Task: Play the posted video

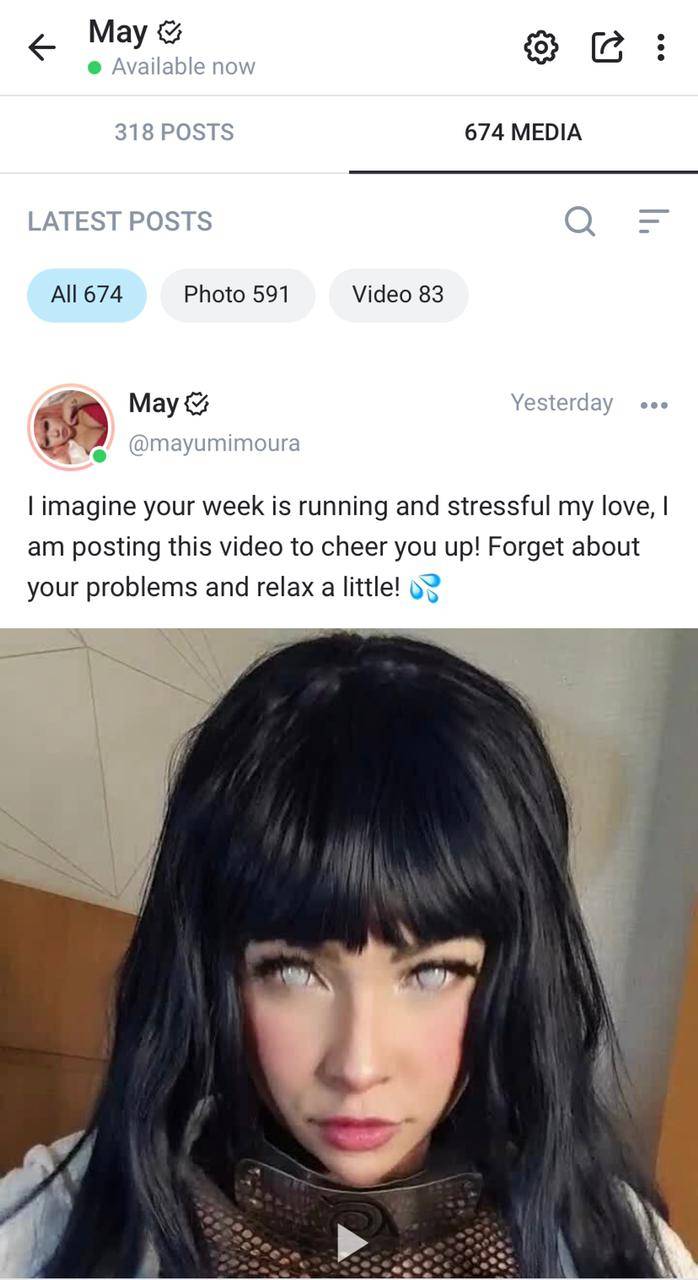Action: [351, 1242]
